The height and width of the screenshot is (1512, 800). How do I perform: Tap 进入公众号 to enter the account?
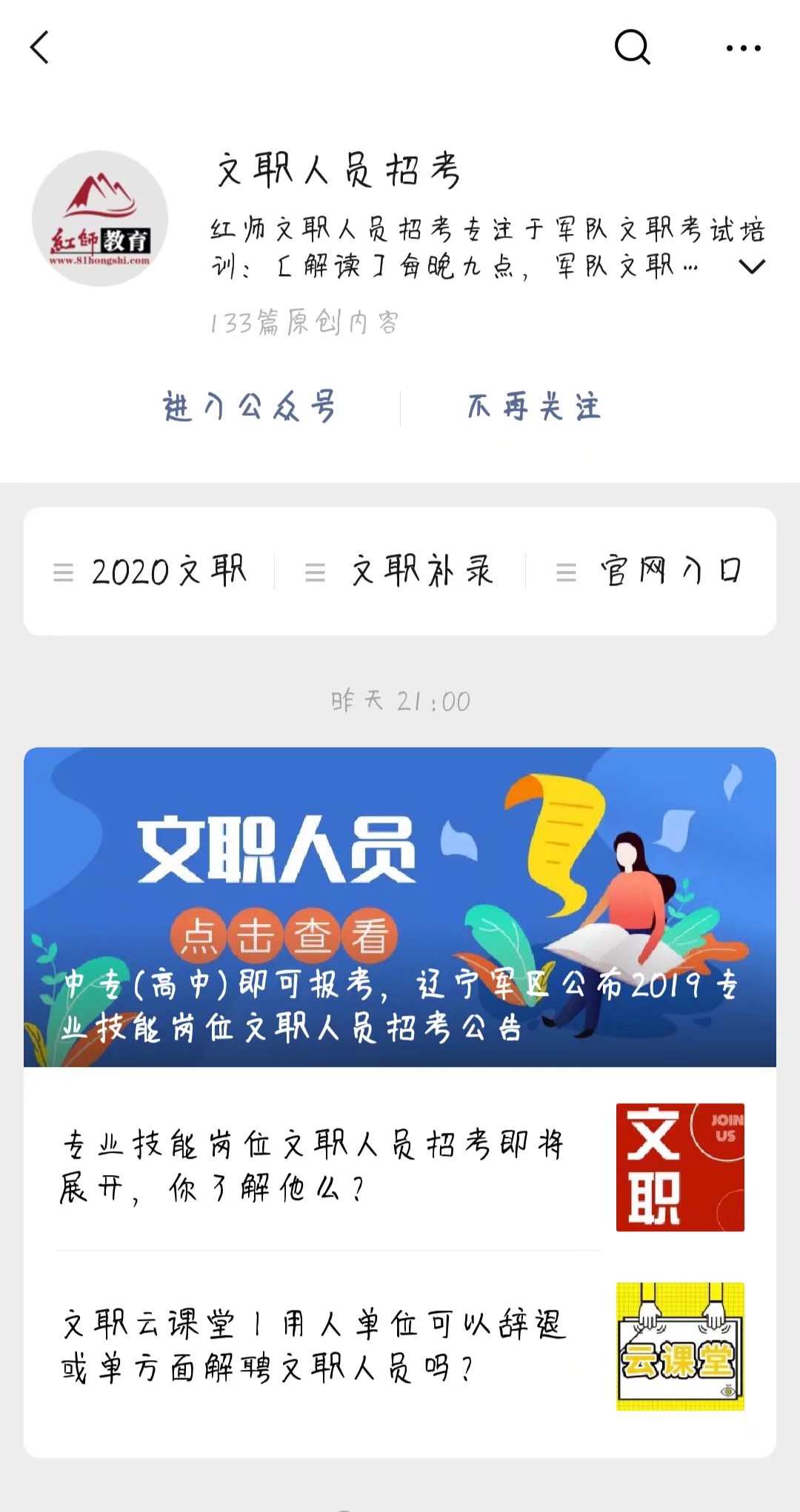coord(250,407)
